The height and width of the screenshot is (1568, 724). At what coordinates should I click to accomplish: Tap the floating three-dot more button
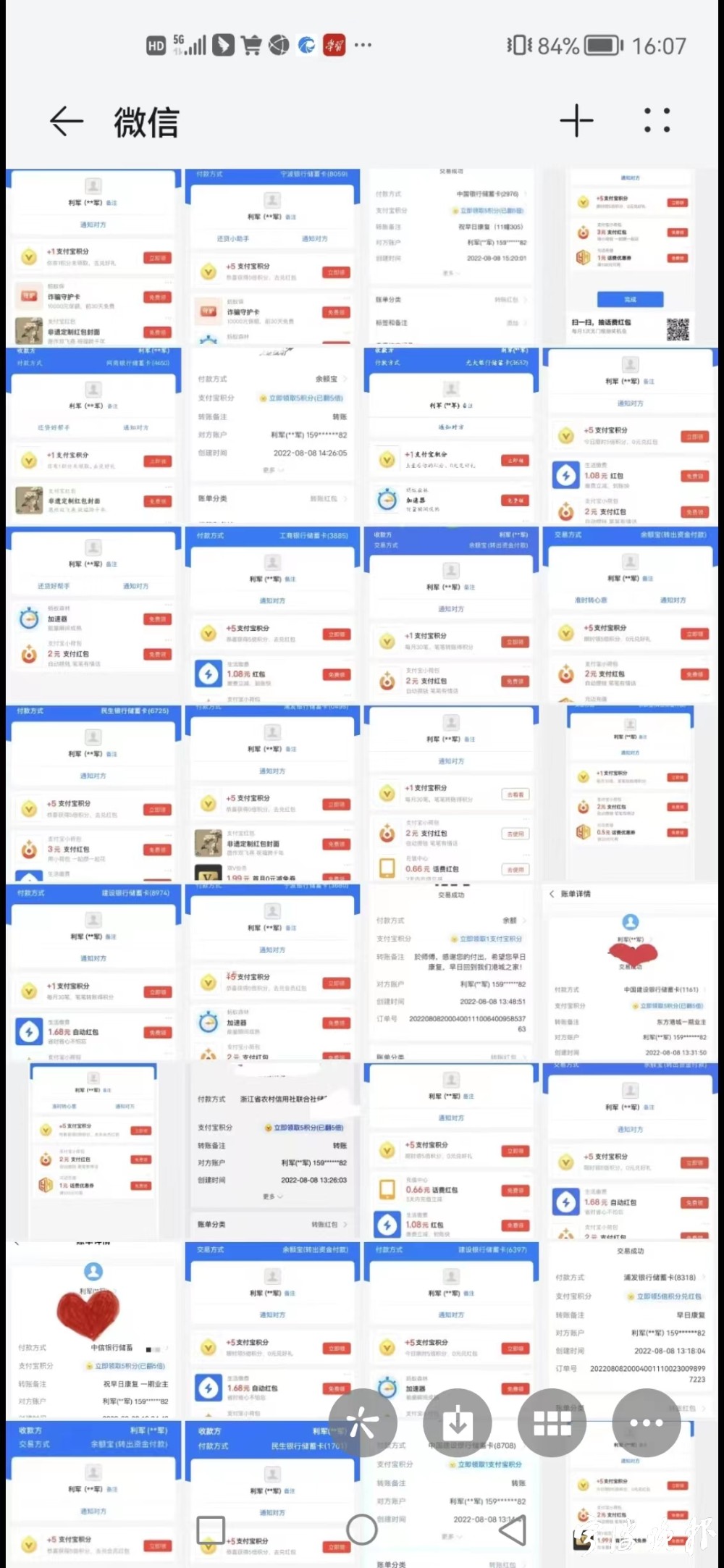click(x=646, y=1423)
